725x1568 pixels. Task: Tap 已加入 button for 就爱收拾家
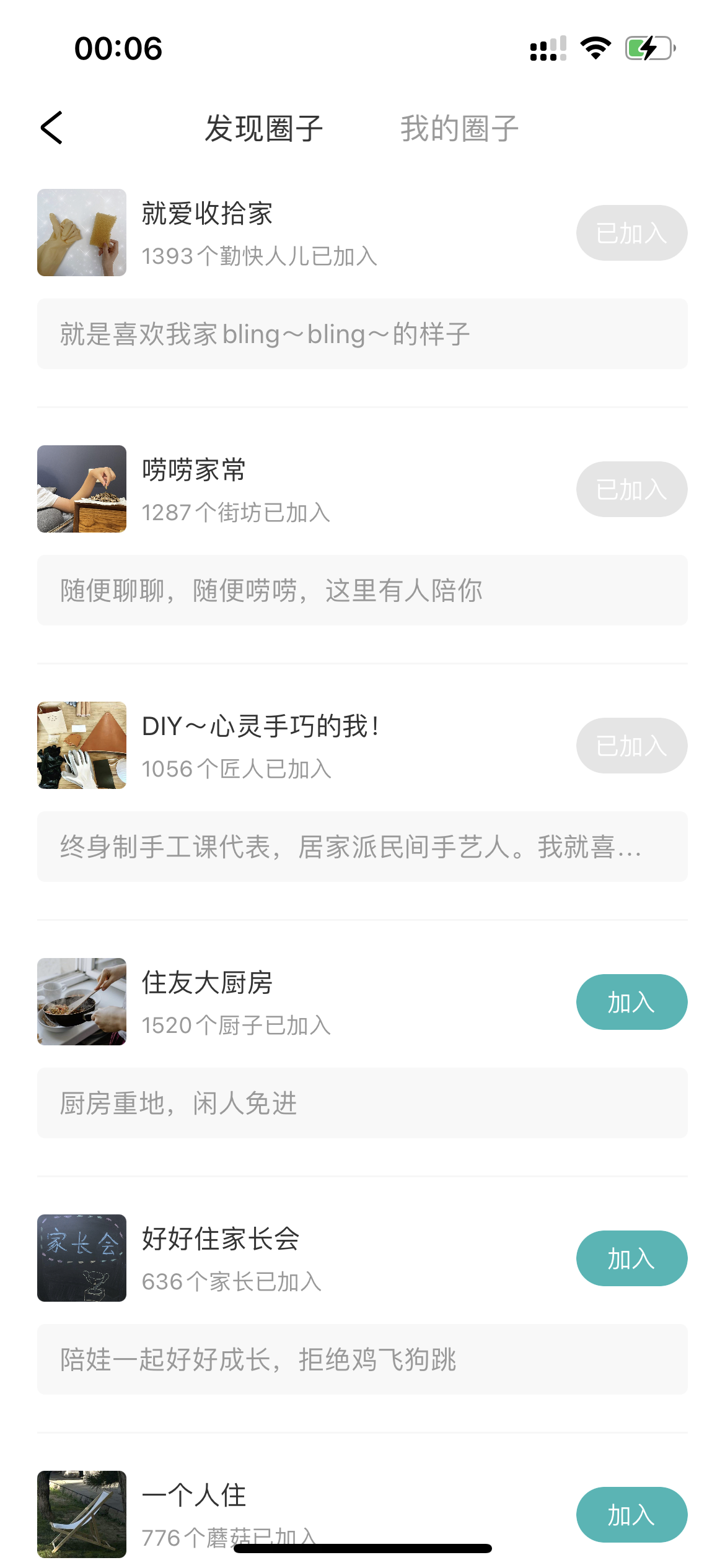631,233
